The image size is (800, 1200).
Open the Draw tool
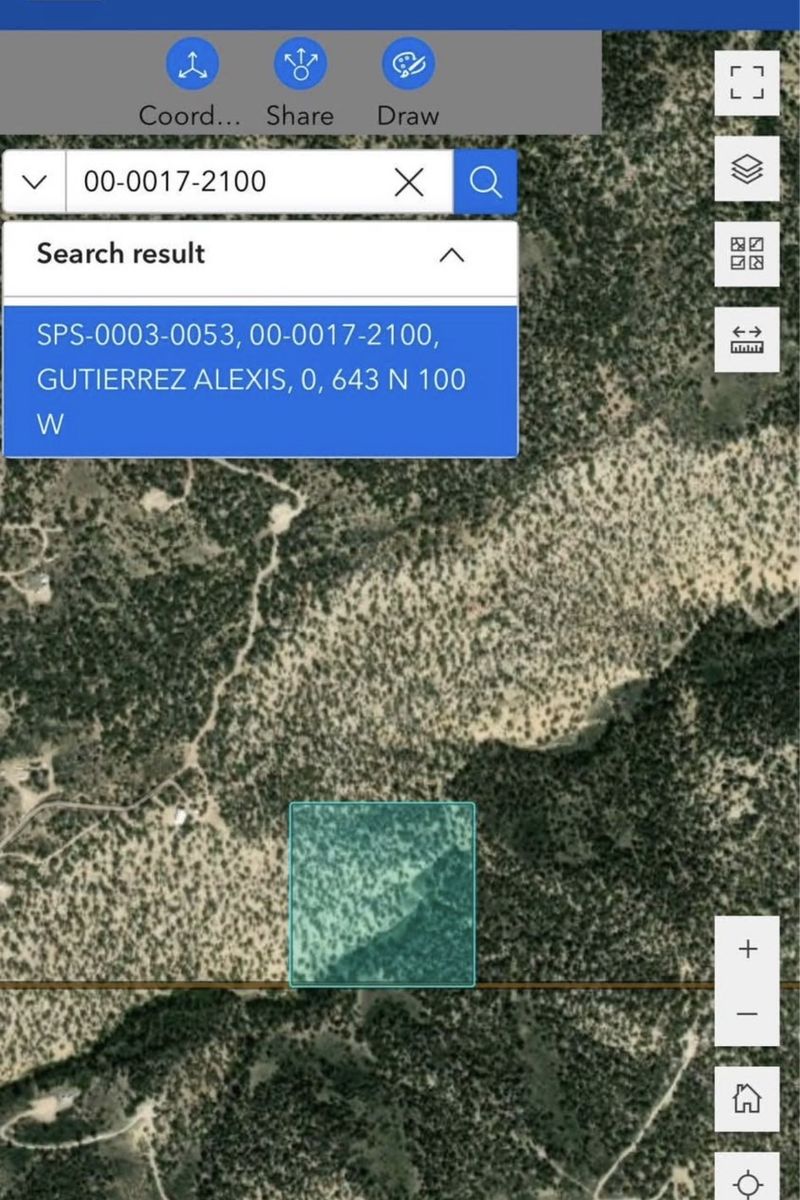coord(408,67)
